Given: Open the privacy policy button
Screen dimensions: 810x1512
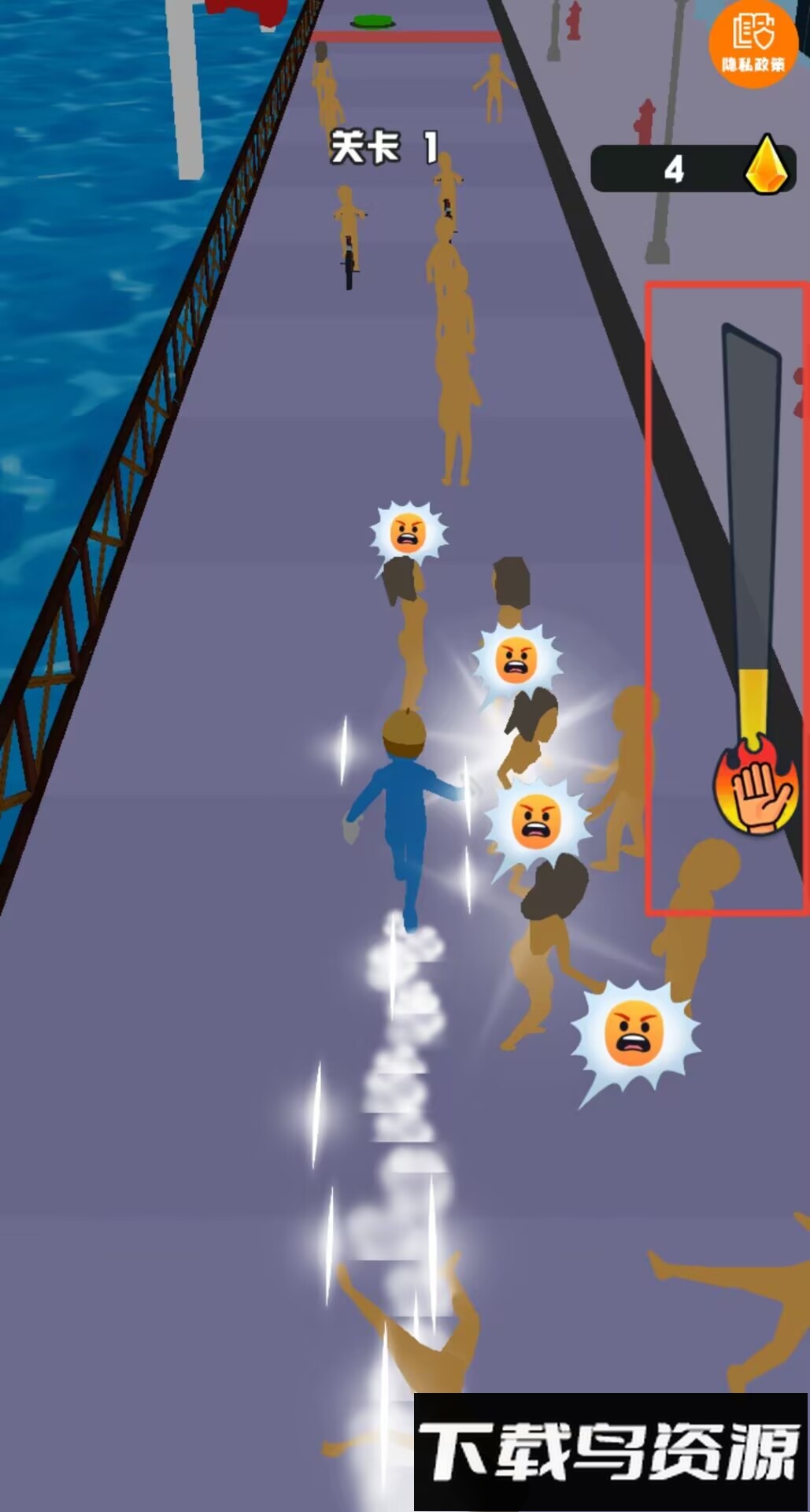Looking at the screenshot, I should click(753, 43).
